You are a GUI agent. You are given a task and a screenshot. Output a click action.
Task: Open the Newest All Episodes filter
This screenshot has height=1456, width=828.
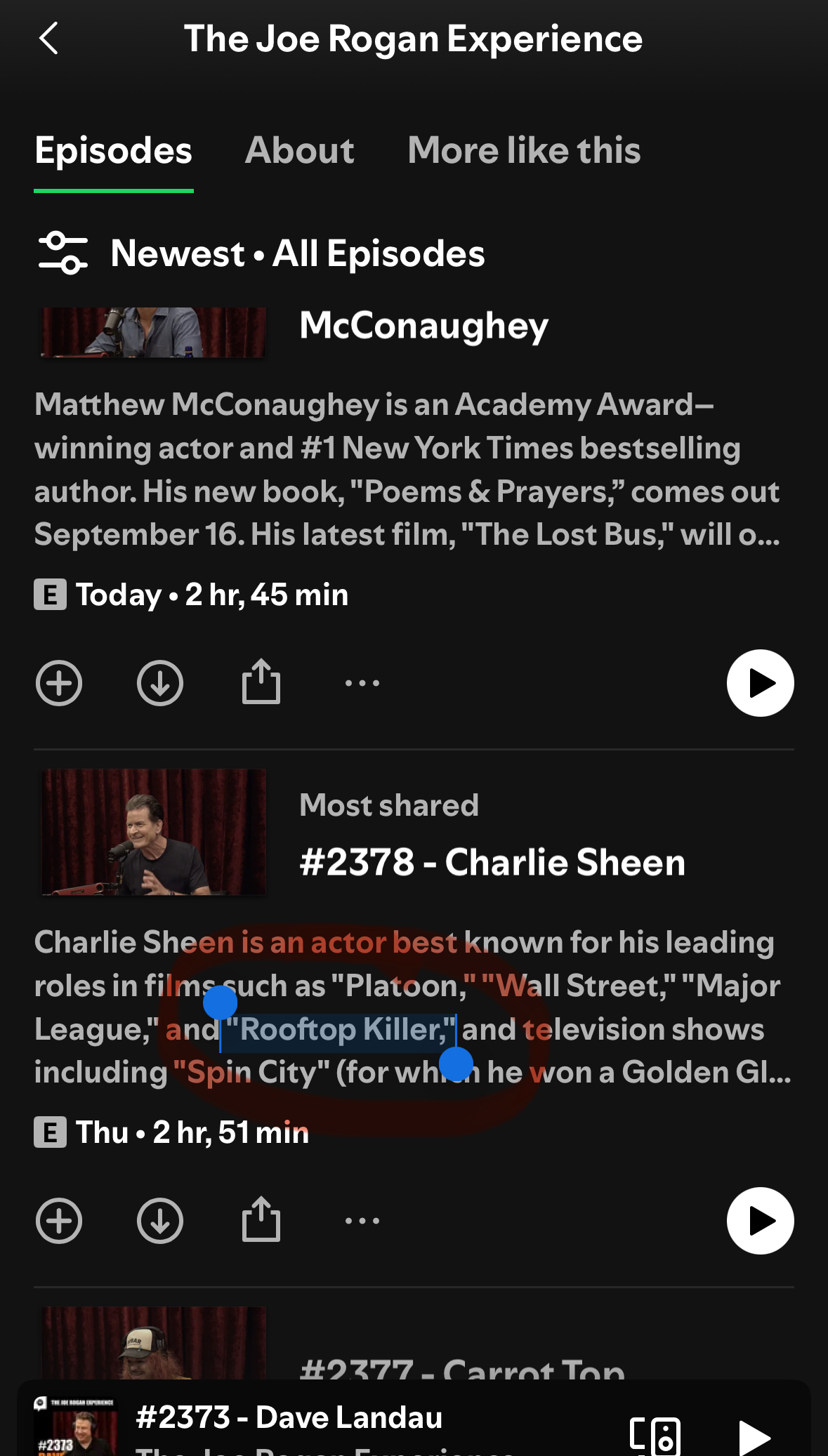tap(261, 253)
